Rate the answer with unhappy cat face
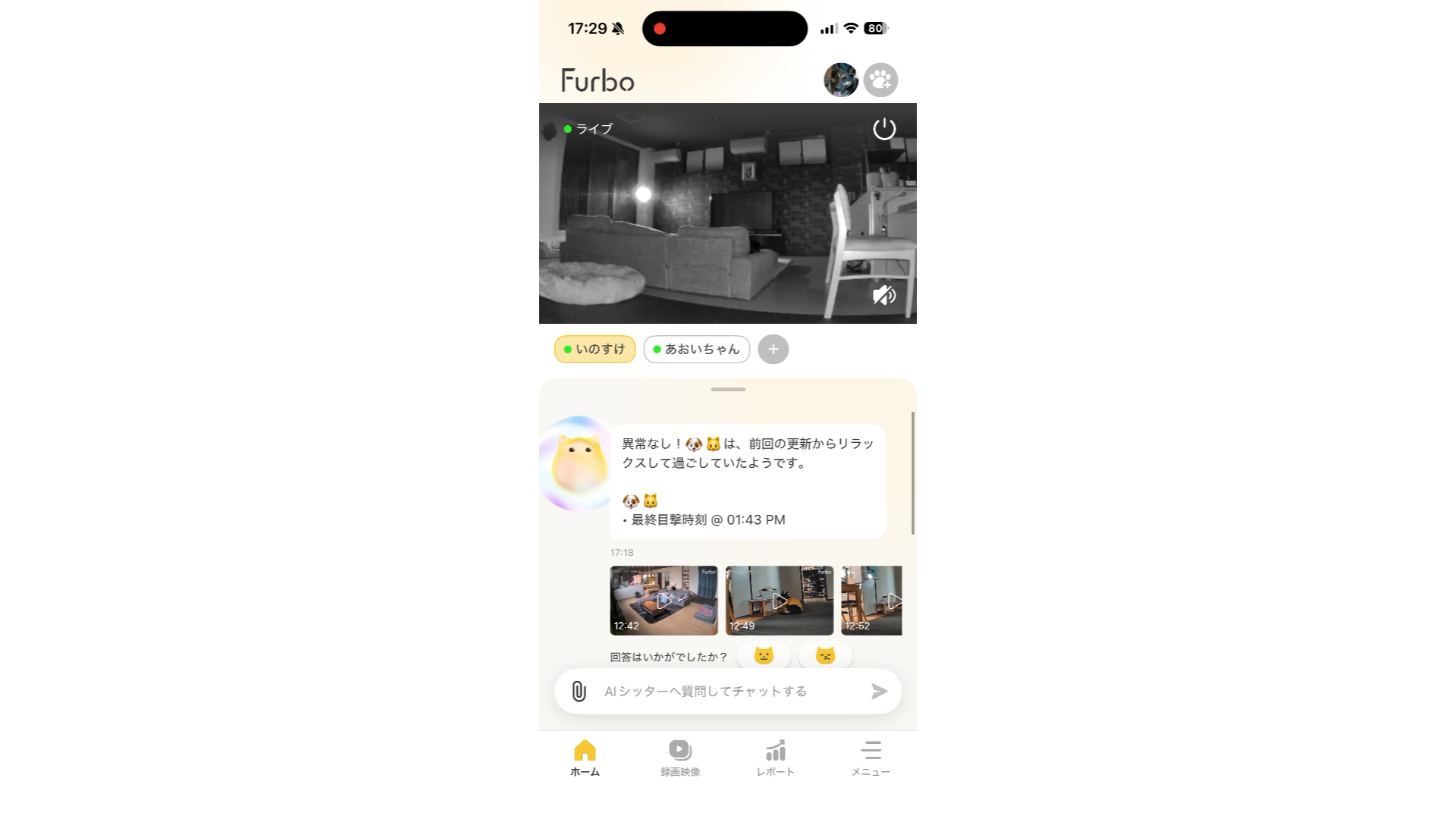The height and width of the screenshot is (819, 1456). tap(825, 656)
